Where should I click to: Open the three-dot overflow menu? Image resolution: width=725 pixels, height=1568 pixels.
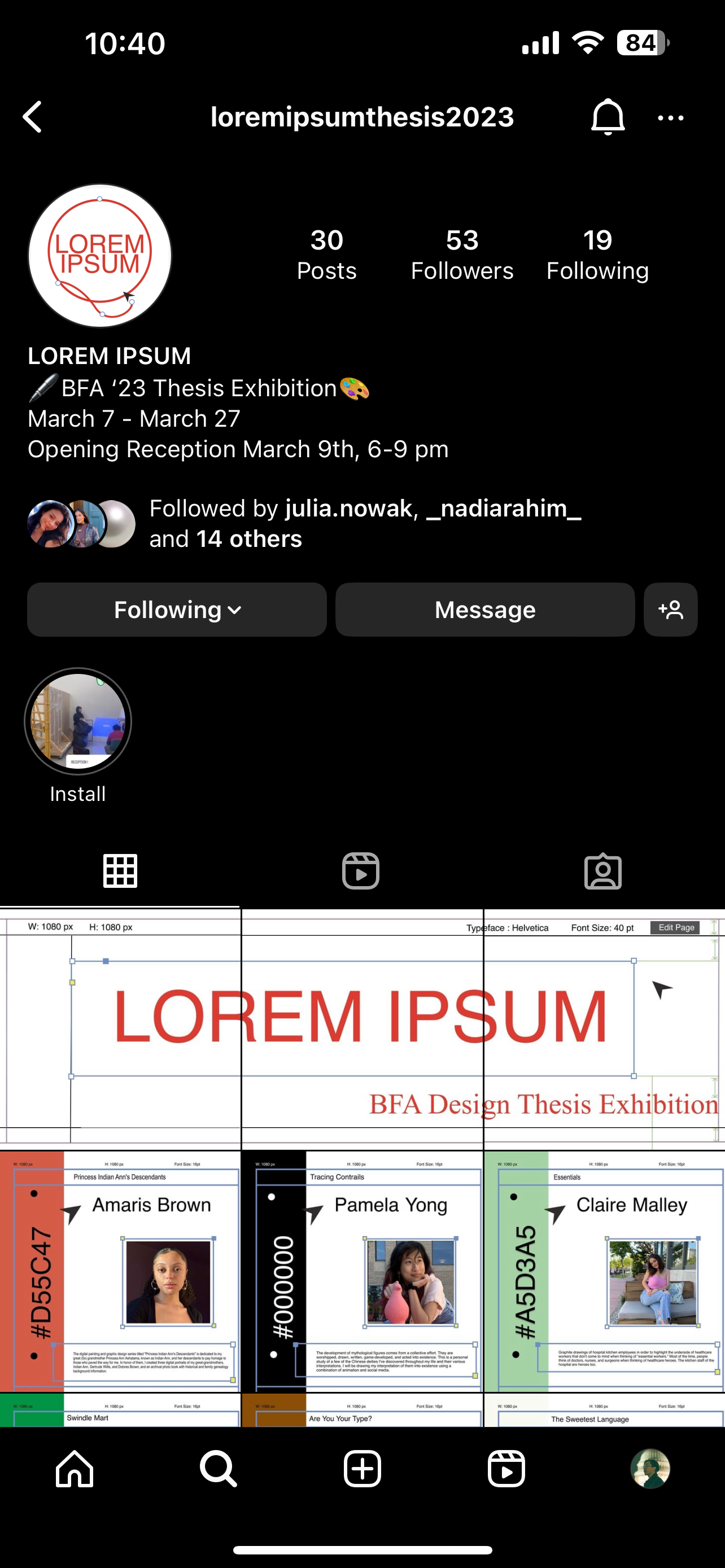click(x=670, y=118)
